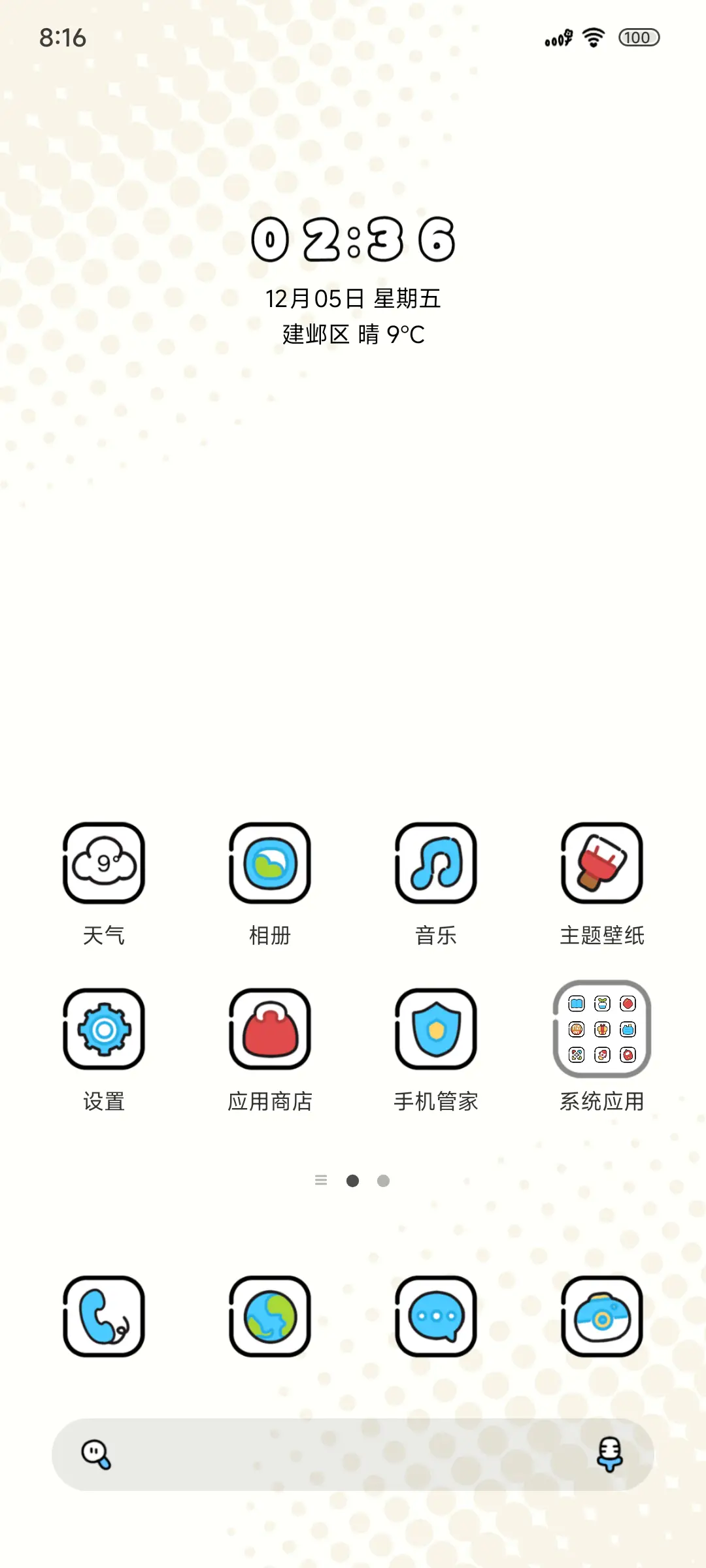The height and width of the screenshot is (1568, 706).
Task: Launch the 音乐 music app
Action: 436,864
